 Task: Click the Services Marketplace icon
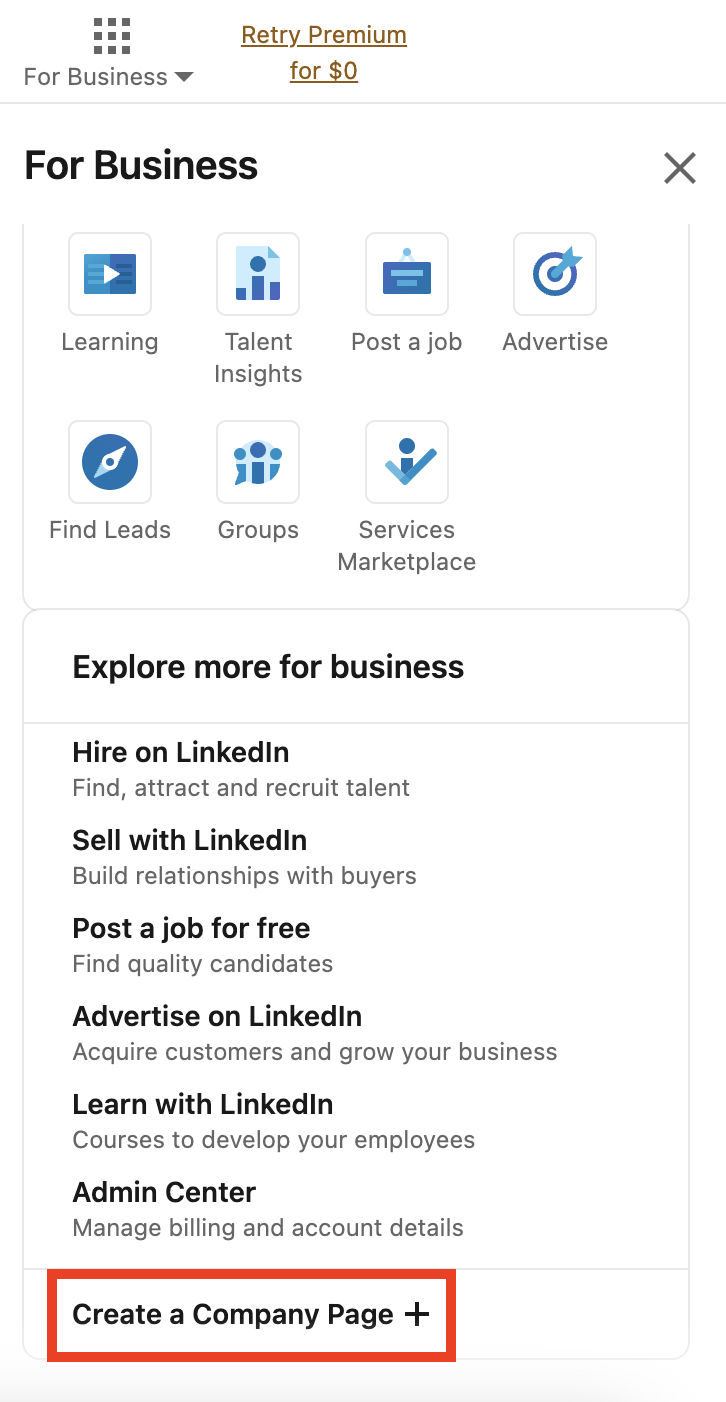click(x=406, y=462)
